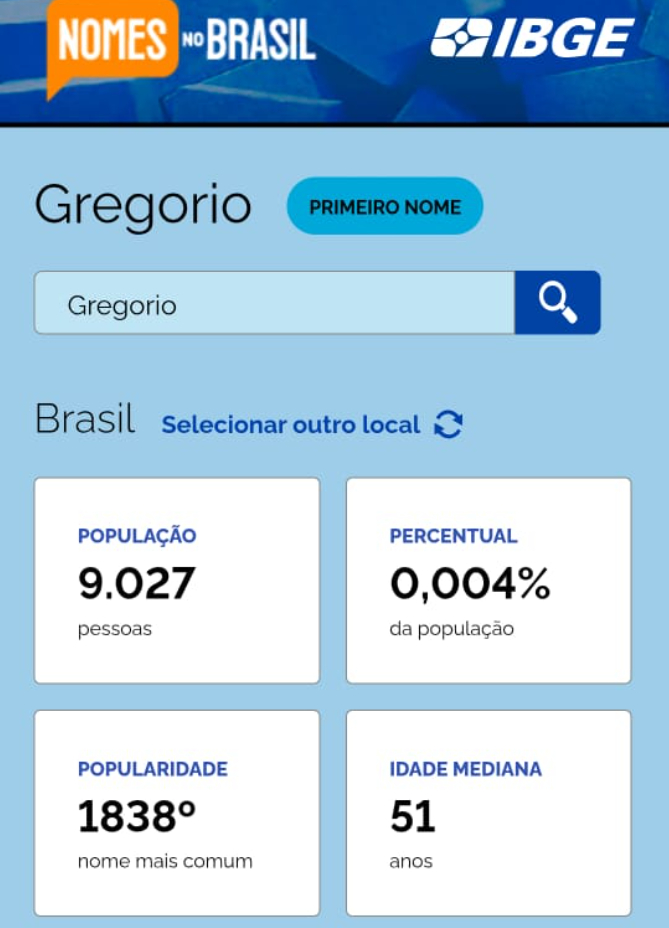Tap the name search field containing Gregorio
Image resolution: width=669 pixels, height=928 pixels.
[274, 303]
